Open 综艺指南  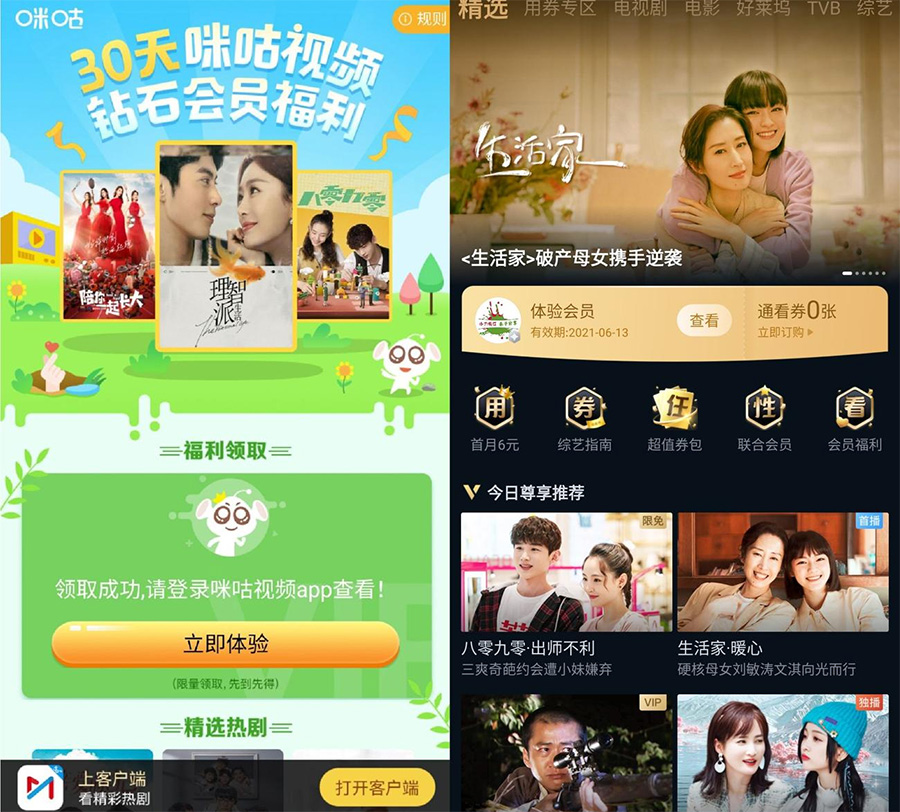584,420
